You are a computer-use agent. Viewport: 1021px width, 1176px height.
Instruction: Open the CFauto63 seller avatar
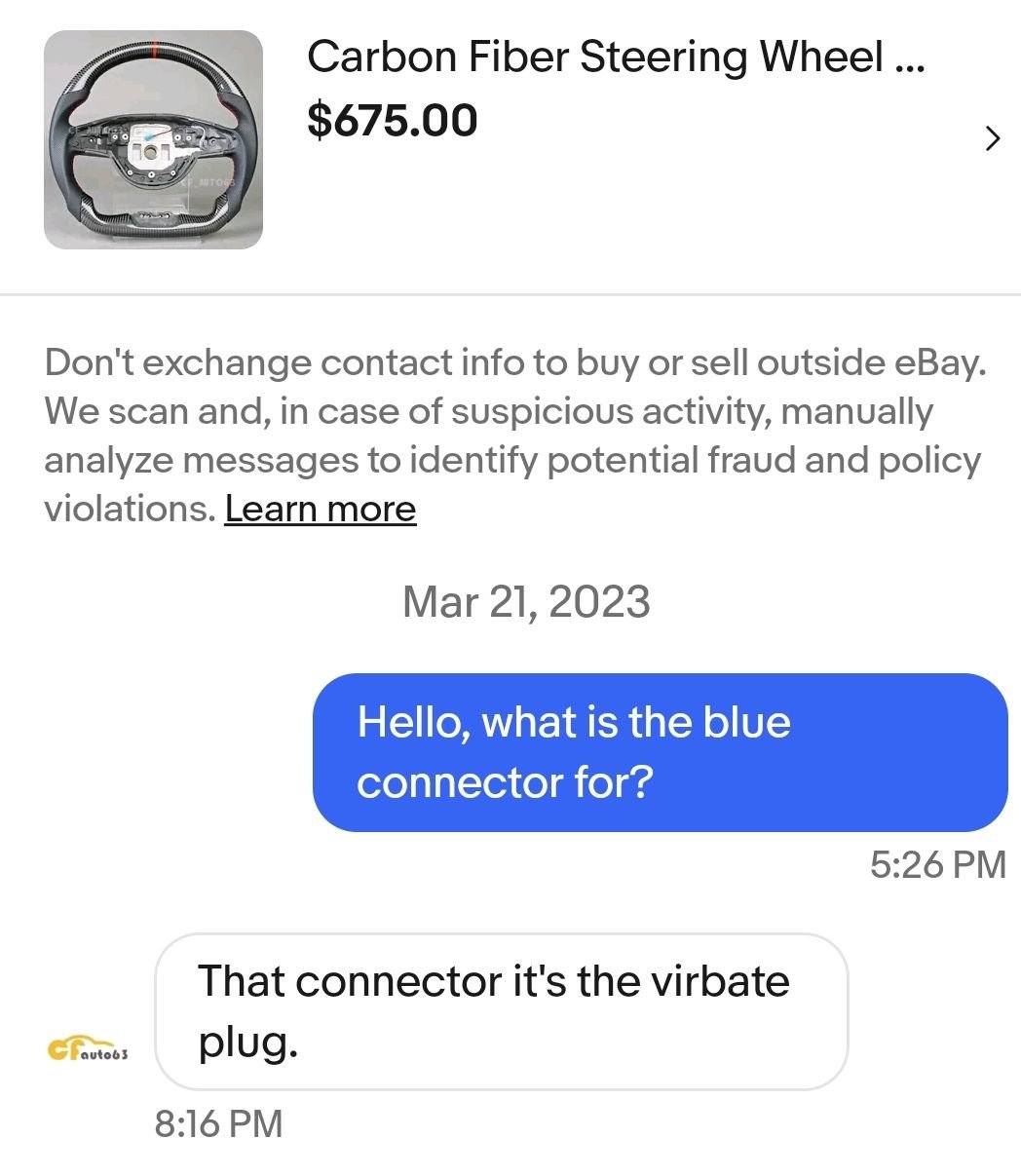coord(88,1050)
